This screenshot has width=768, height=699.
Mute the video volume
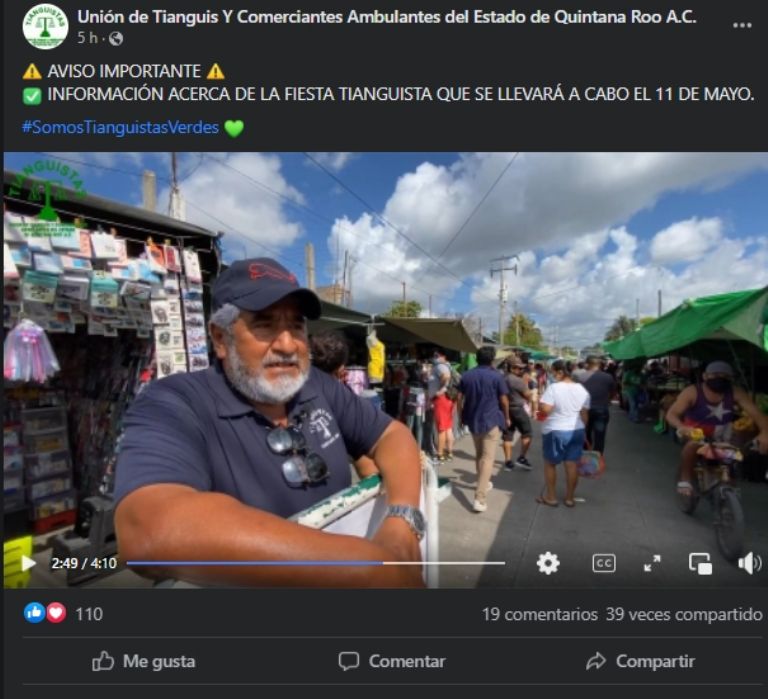(x=748, y=563)
